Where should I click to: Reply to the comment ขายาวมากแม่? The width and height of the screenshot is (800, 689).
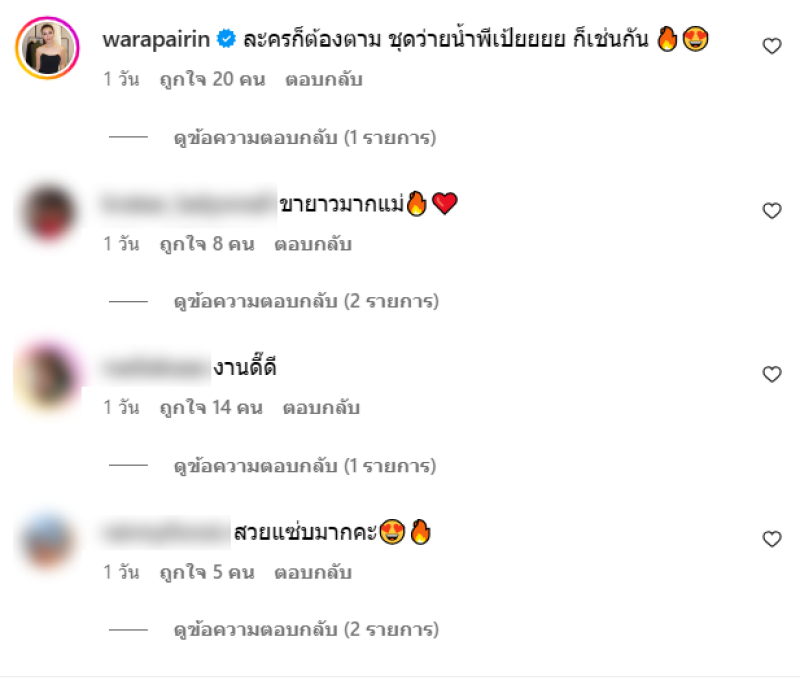[312, 244]
